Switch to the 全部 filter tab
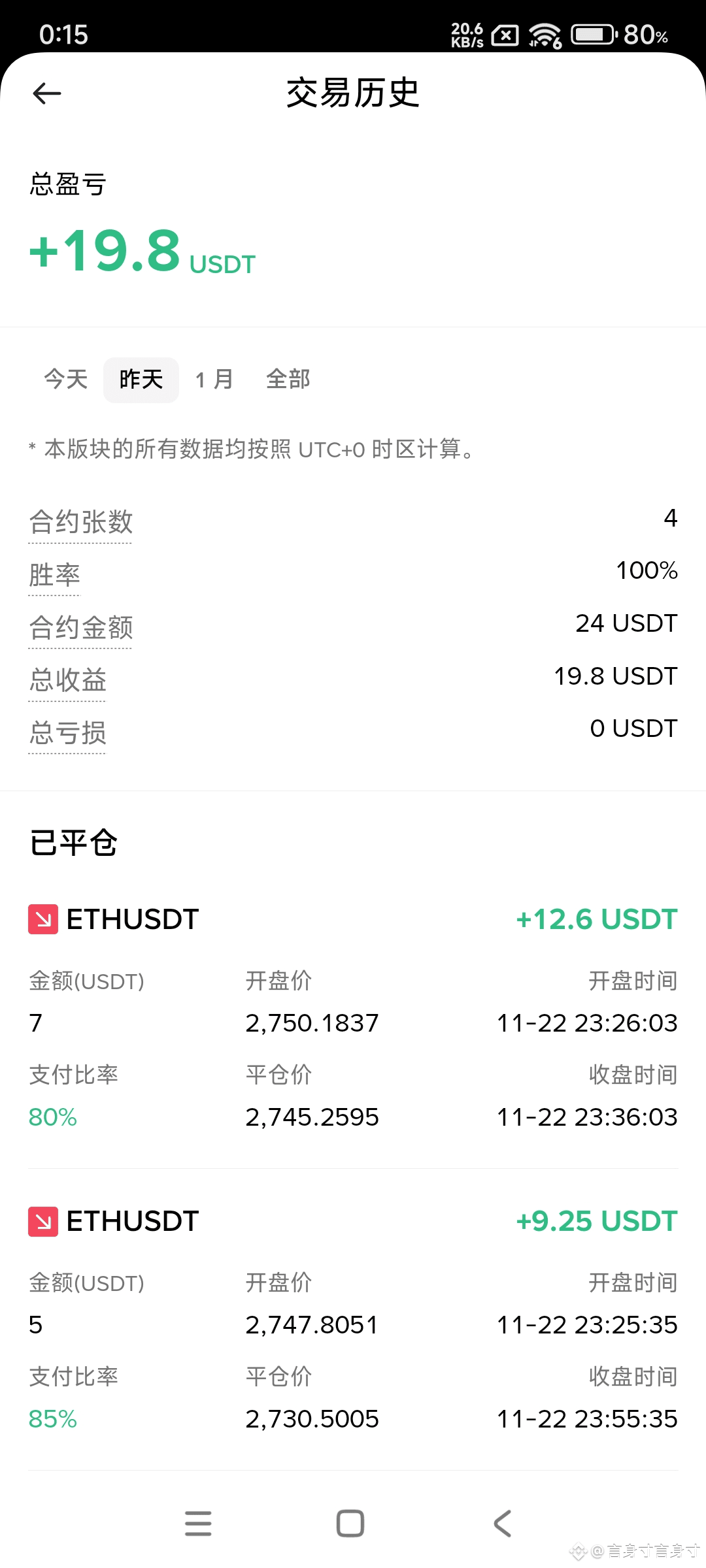 (x=288, y=380)
